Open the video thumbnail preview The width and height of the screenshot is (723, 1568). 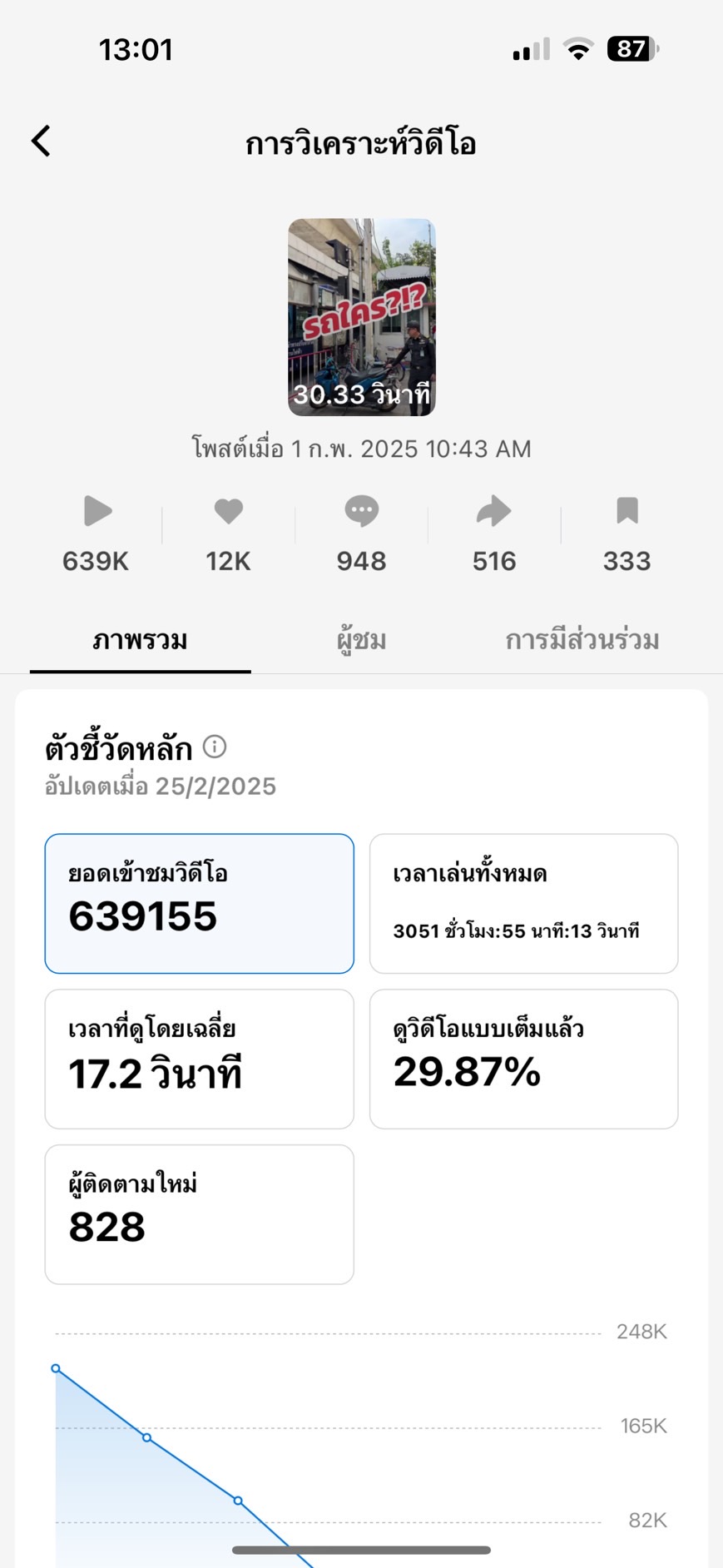tap(362, 317)
